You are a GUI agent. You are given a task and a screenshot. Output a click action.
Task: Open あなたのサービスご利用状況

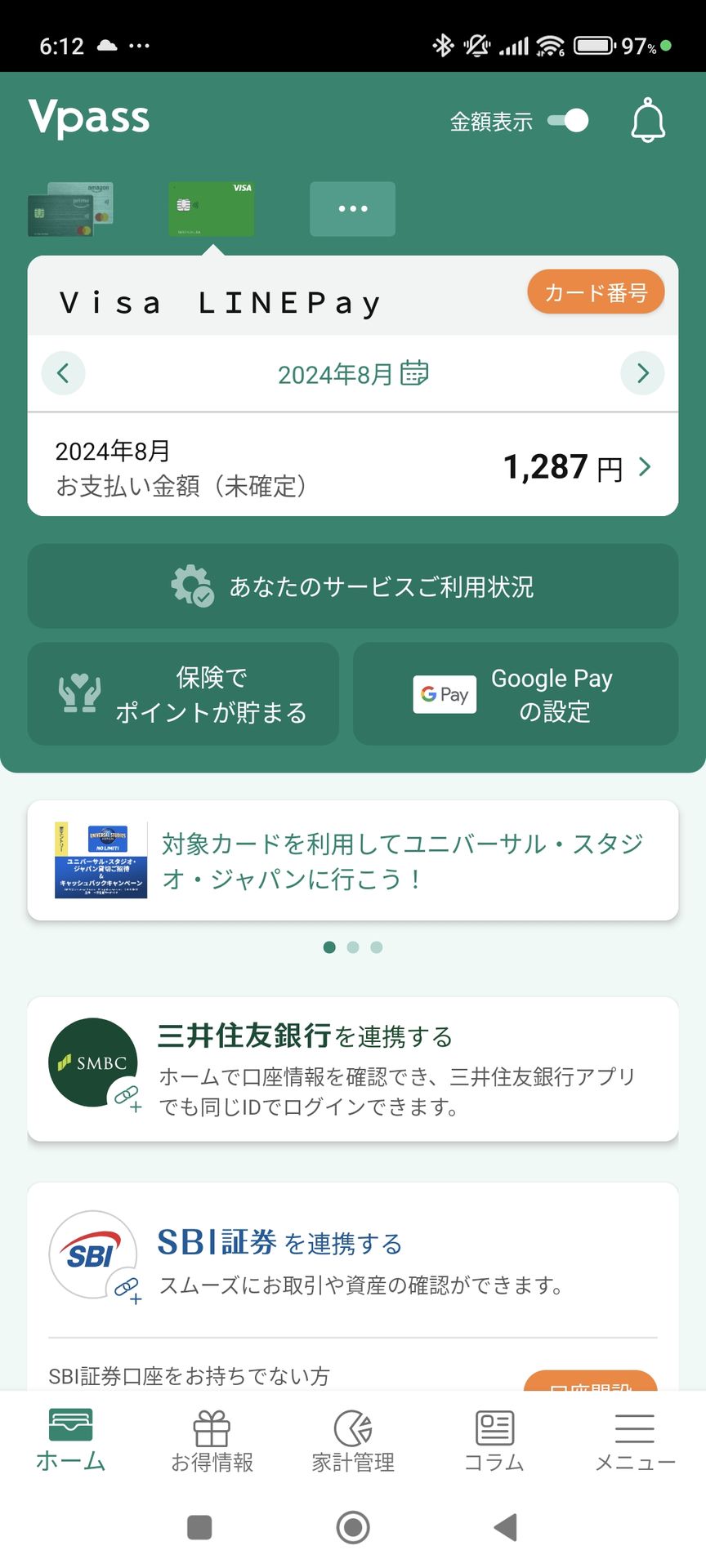click(x=352, y=586)
